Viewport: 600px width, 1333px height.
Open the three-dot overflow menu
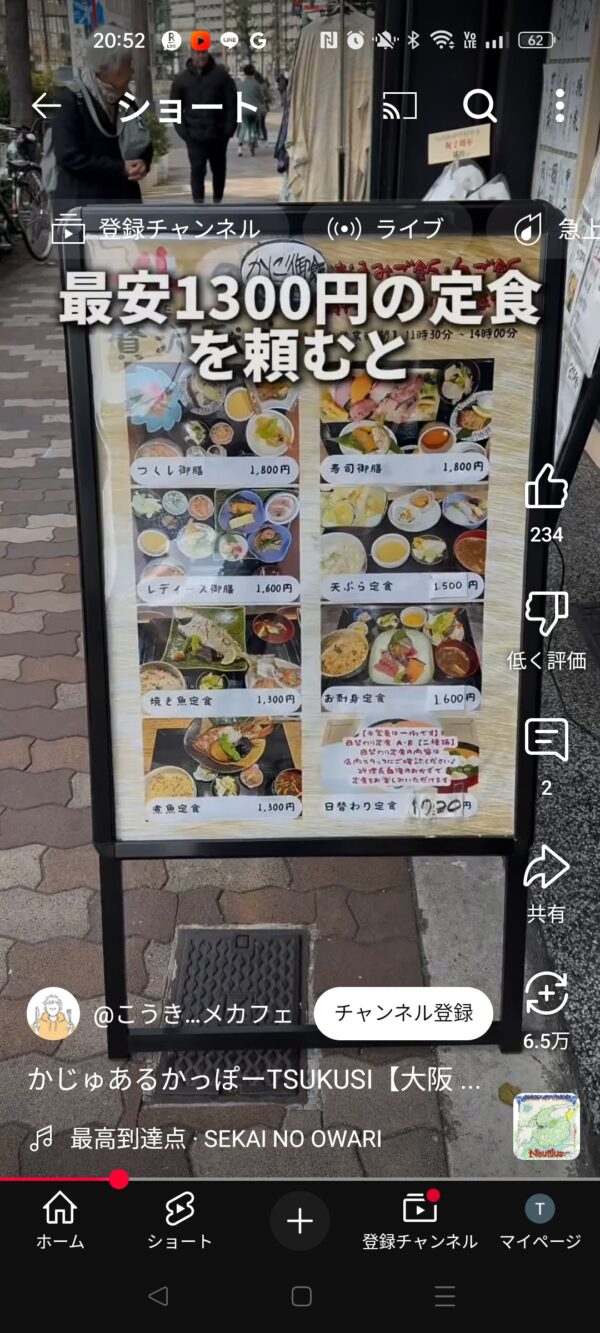click(x=559, y=106)
